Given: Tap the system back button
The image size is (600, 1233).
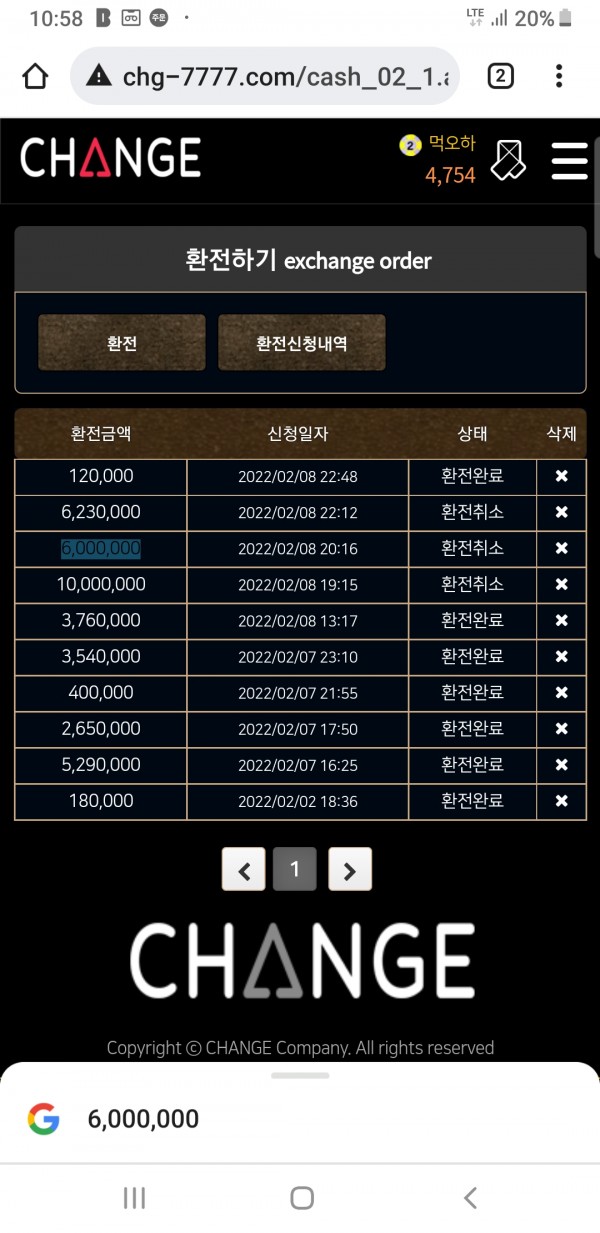Looking at the screenshot, I should (x=470, y=1198).
